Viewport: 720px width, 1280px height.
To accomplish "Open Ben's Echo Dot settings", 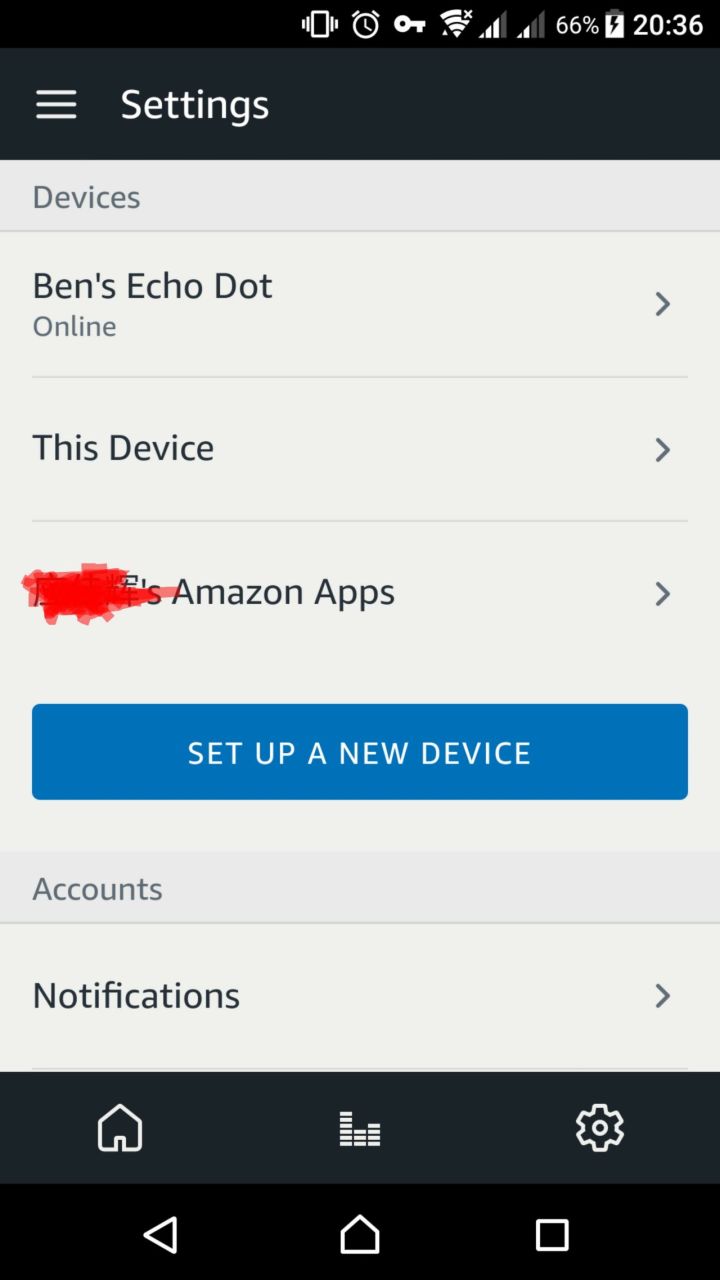I will tap(360, 304).
